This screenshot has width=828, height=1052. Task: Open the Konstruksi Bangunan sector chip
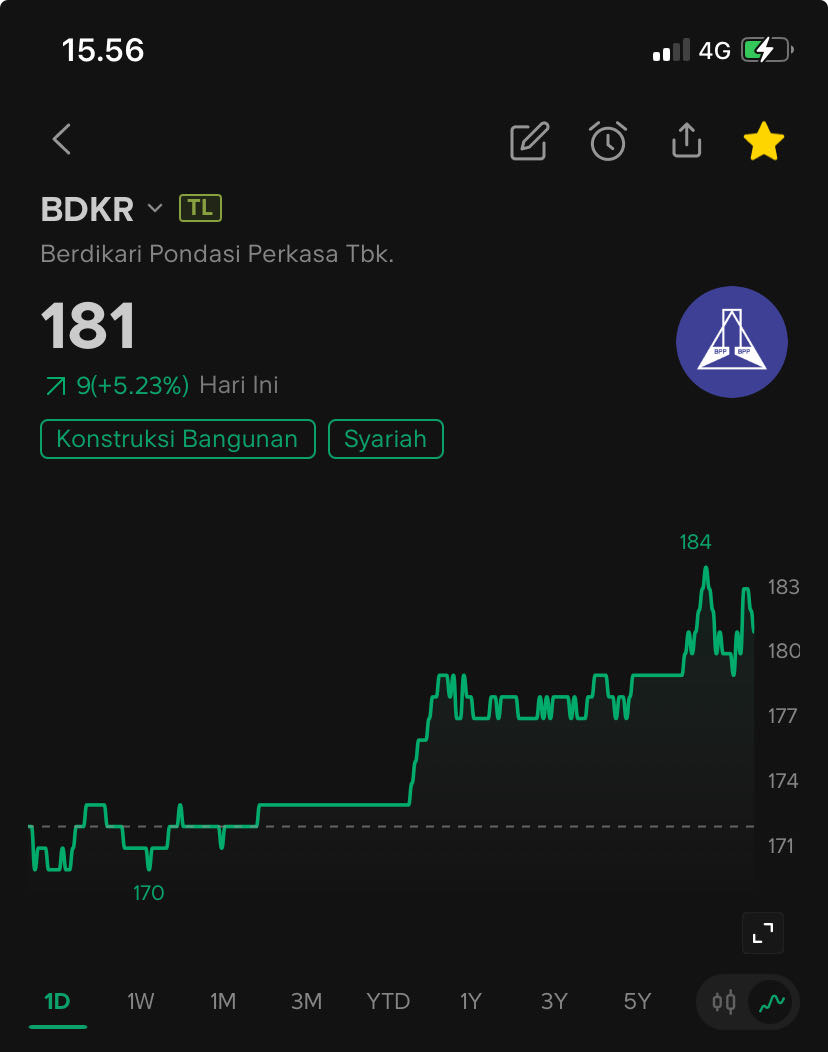[177, 439]
